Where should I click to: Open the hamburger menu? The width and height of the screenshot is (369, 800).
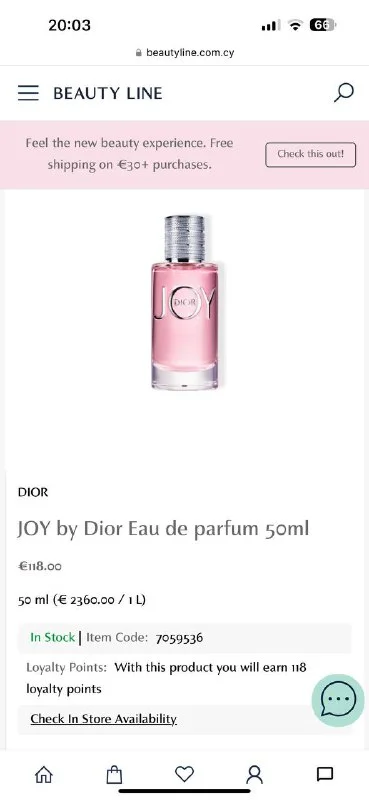(x=28, y=93)
